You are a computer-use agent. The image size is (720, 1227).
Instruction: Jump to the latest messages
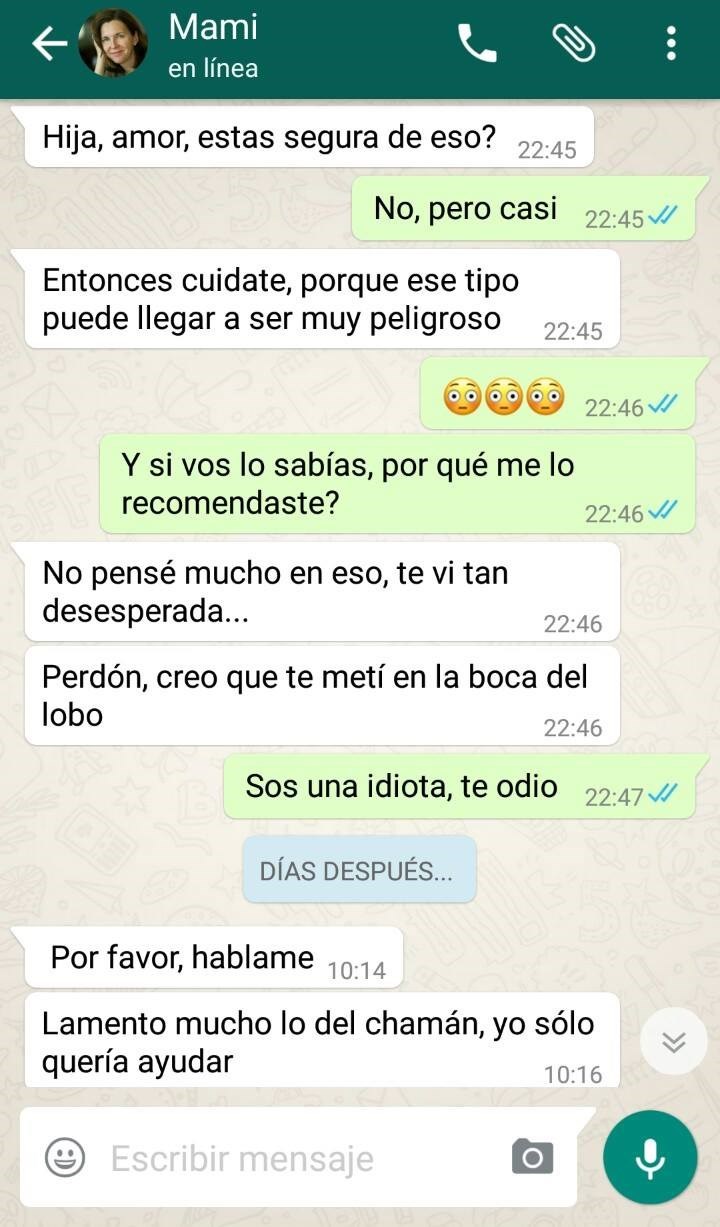click(674, 1042)
